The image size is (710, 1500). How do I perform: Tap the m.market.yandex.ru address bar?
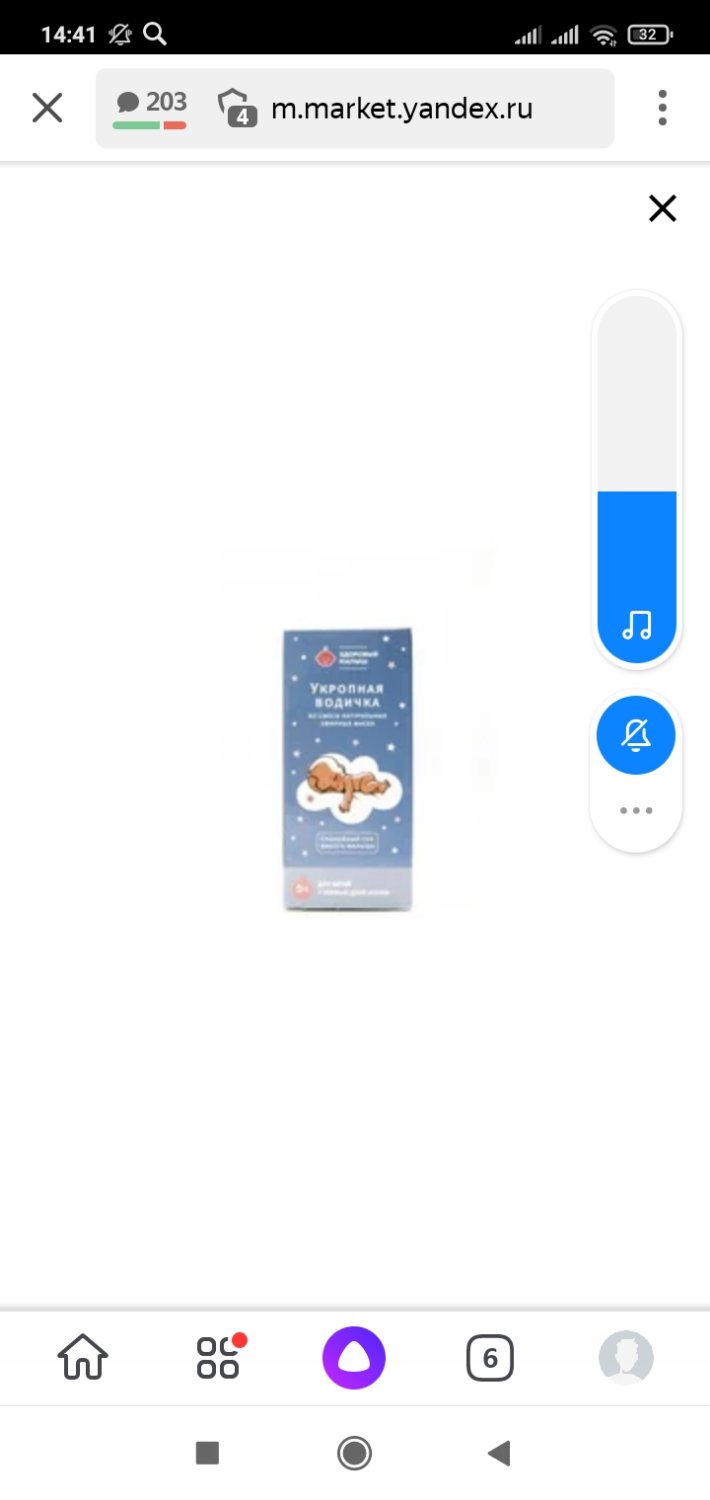(x=402, y=108)
